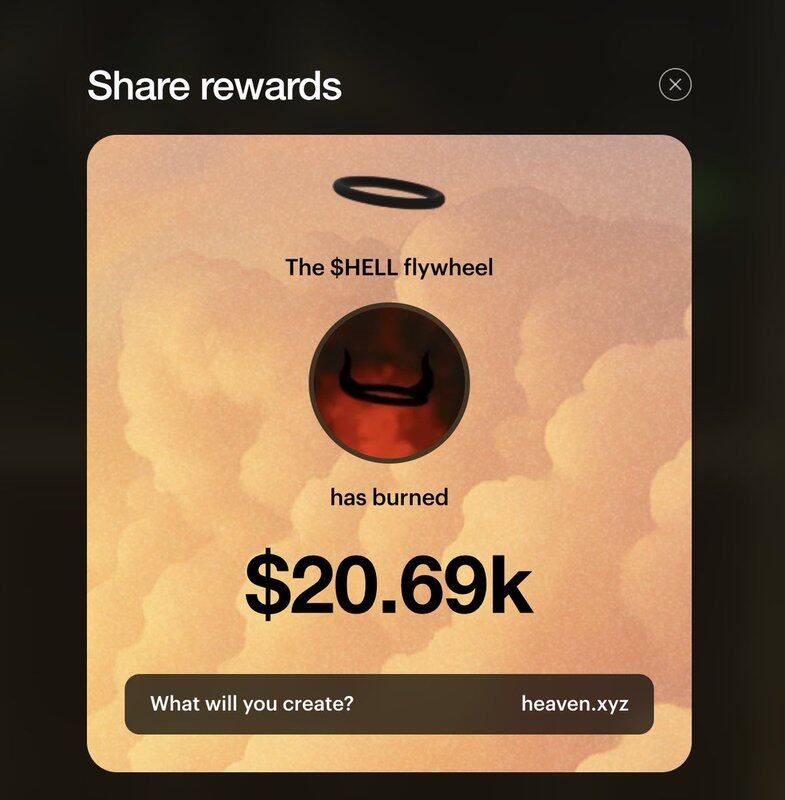The width and height of the screenshot is (785, 800).
Task: Close the Share rewards dialog
Action: (x=675, y=85)
